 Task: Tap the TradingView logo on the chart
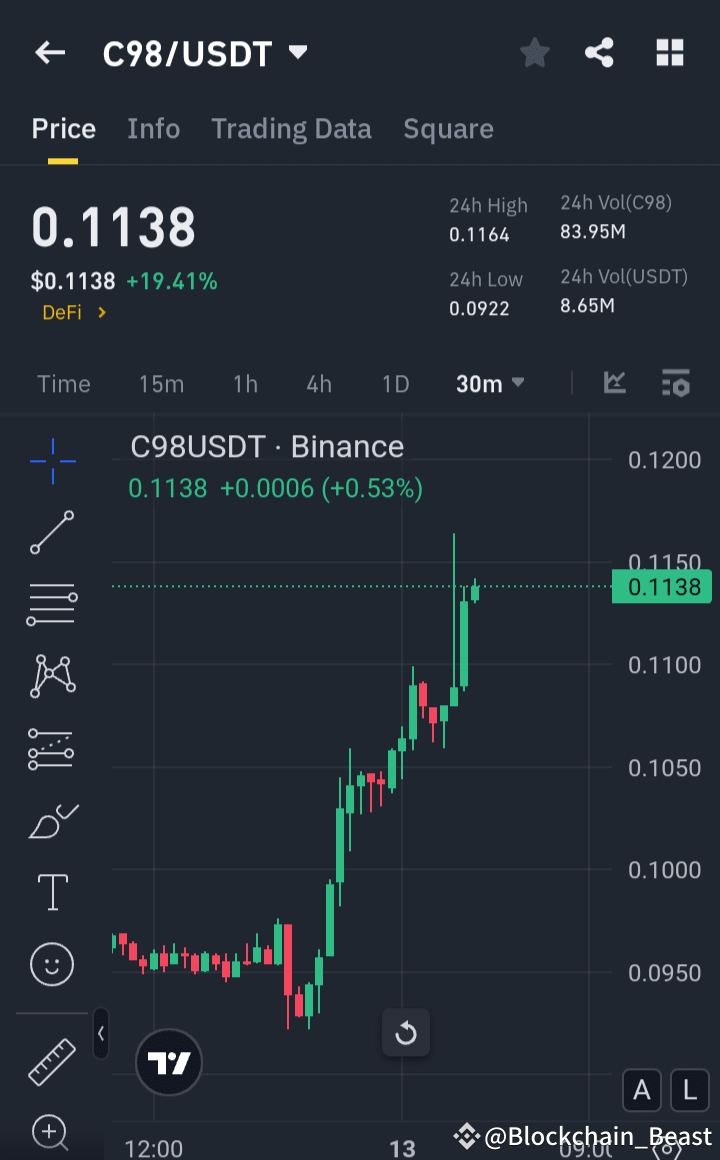click(168, 1062)
